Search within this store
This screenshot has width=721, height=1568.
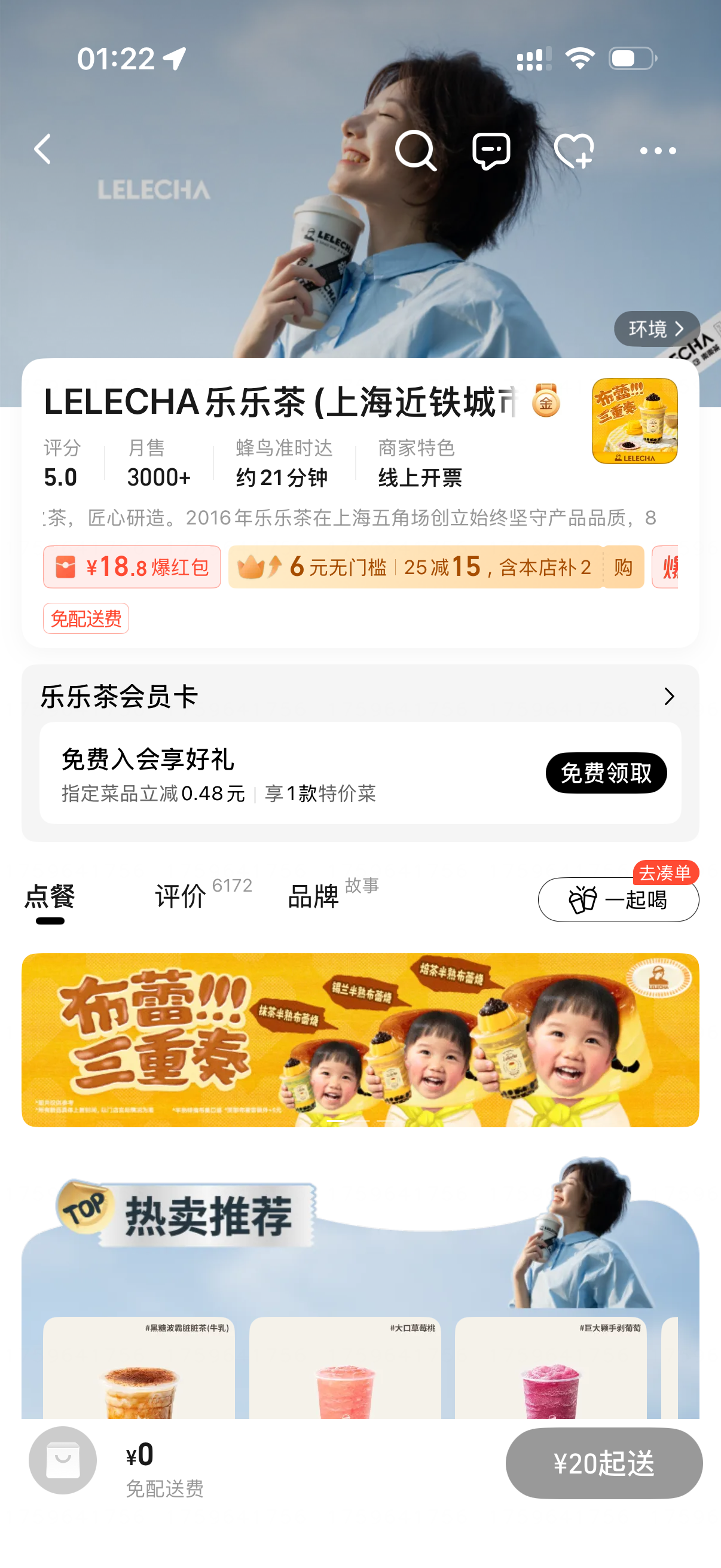416,150
